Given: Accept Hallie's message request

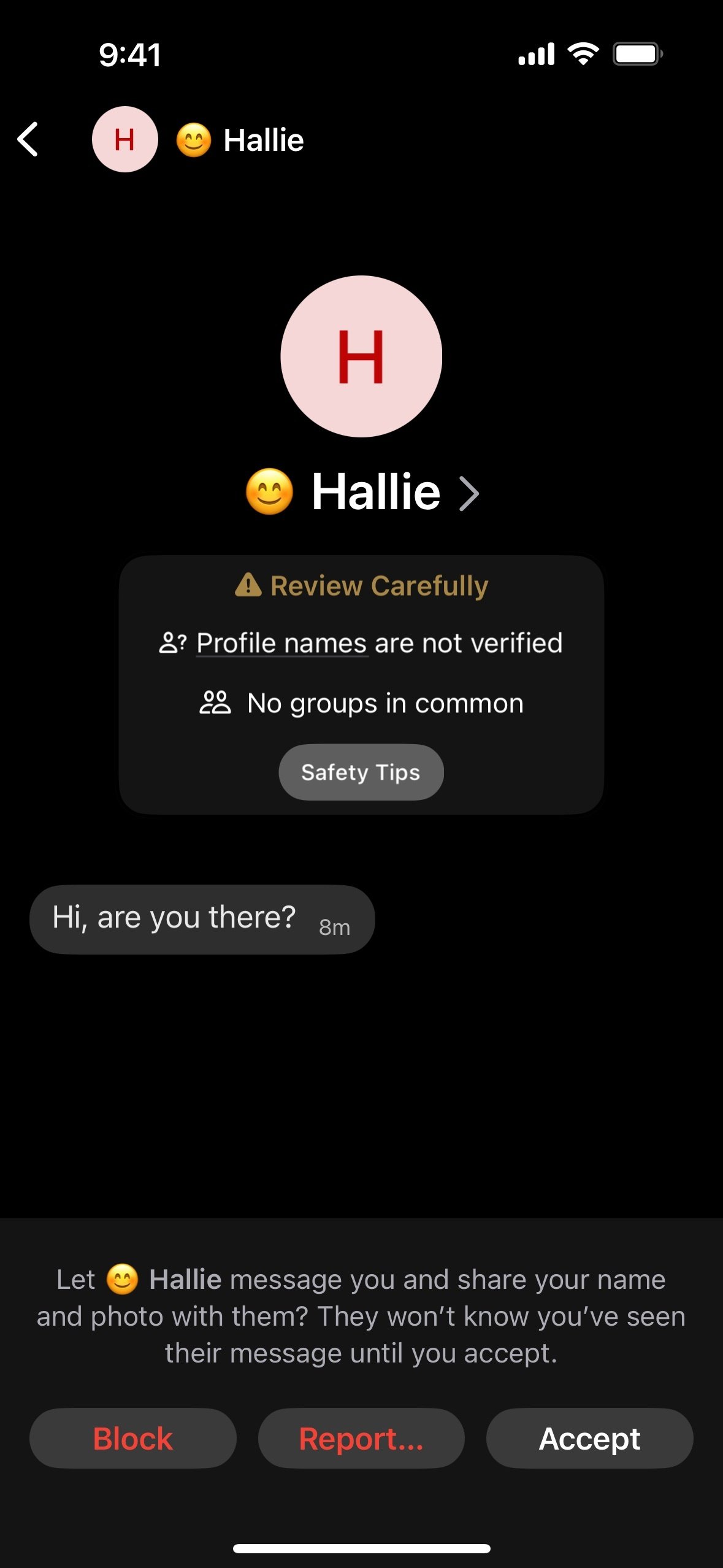Looking at the screenshot, I should 589,1439.
